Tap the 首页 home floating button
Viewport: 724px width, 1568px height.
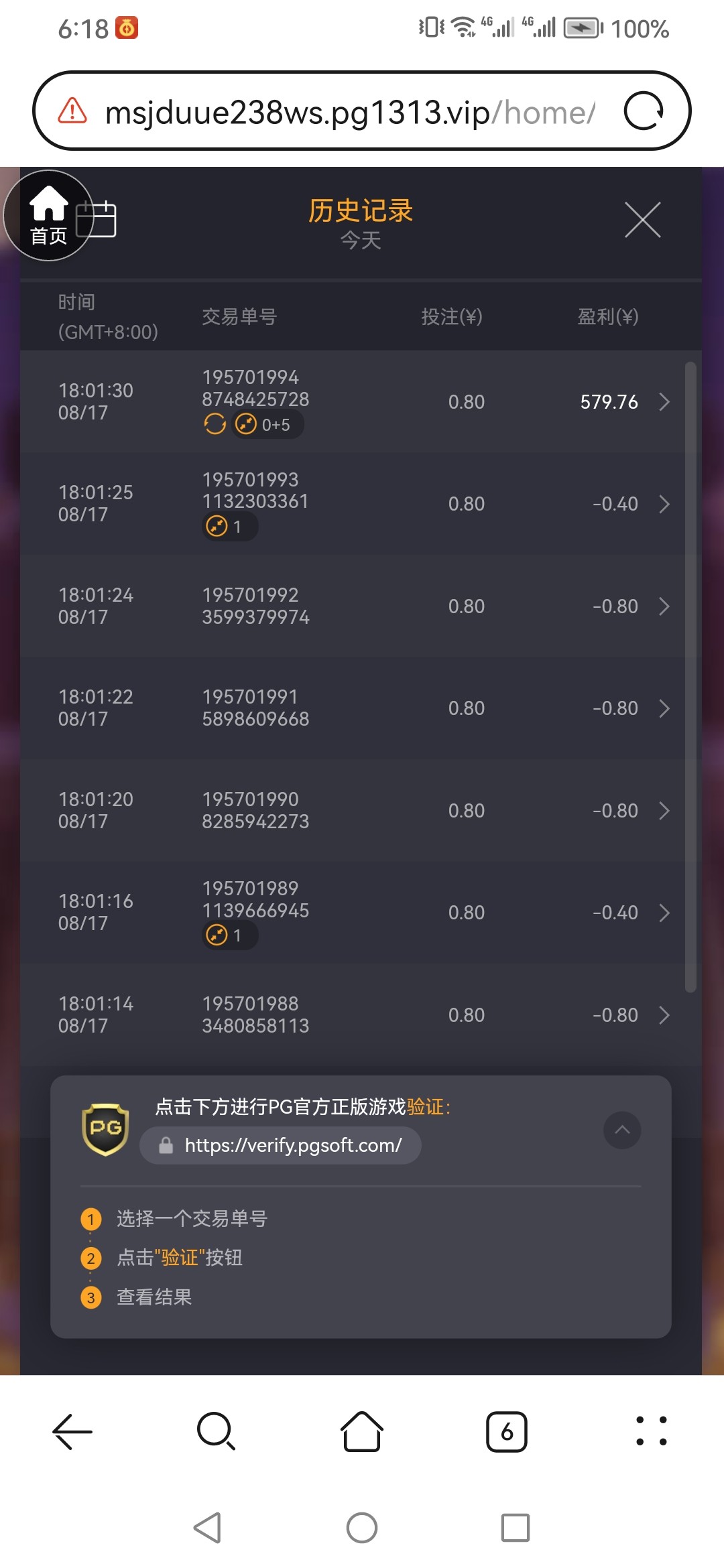point(48,216)
